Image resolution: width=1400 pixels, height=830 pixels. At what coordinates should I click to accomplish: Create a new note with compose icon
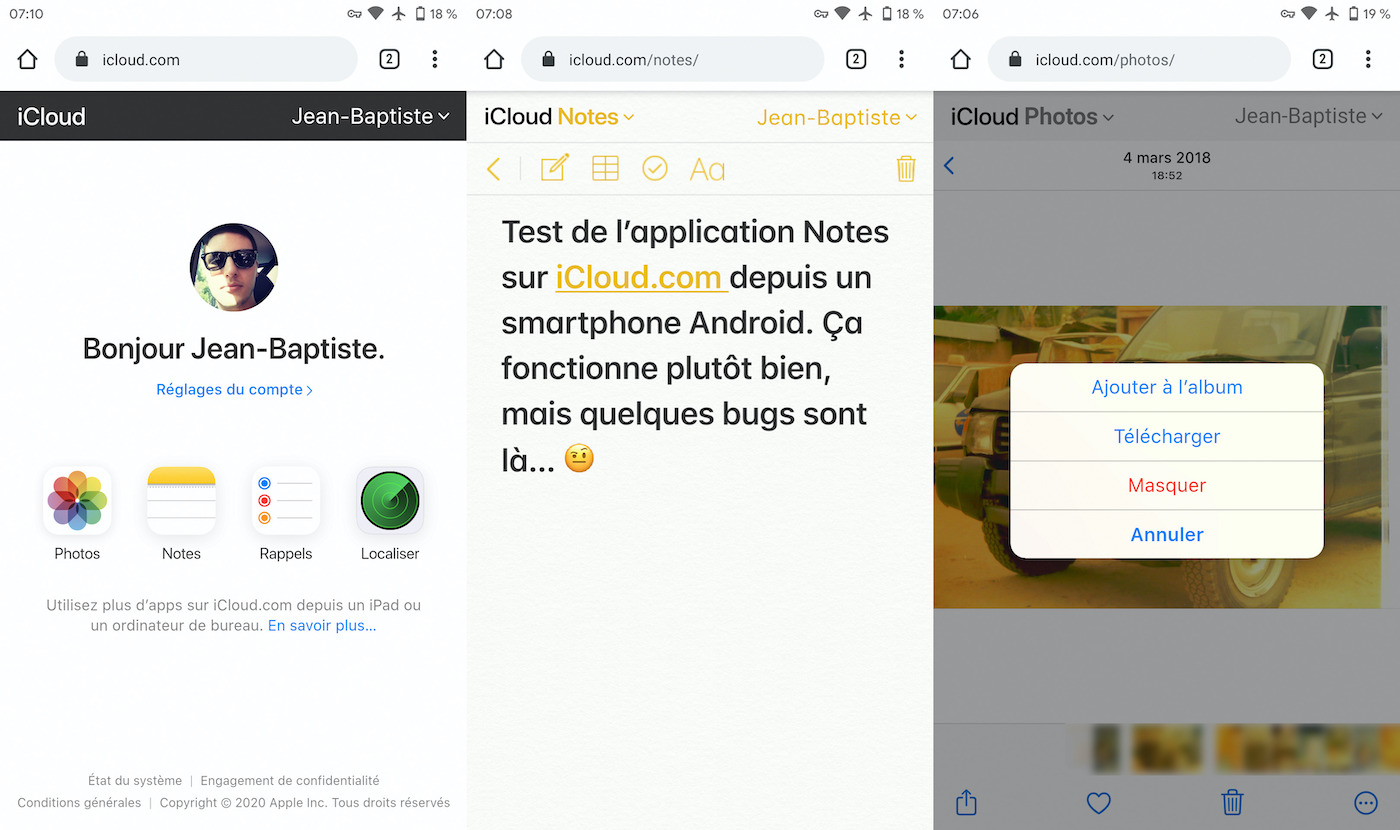pyautogui.click(x=555, y=168)
